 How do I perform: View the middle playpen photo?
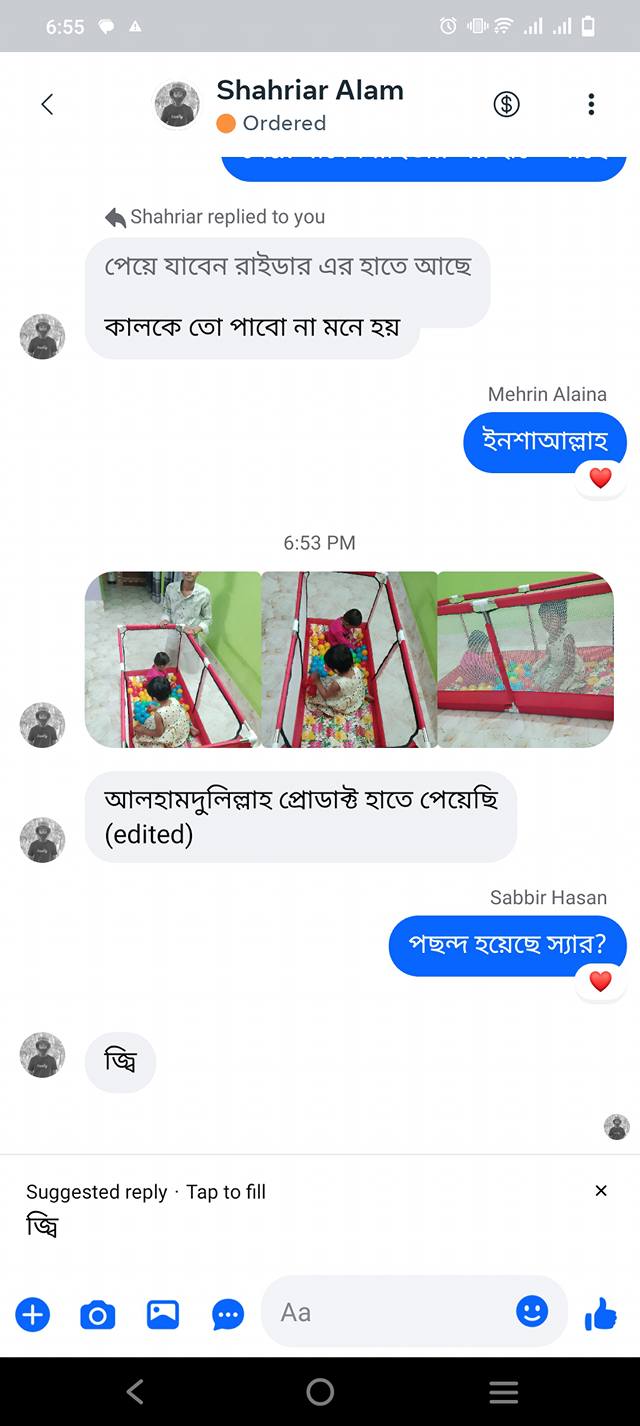pyautogui.click(x=349, y=659)
